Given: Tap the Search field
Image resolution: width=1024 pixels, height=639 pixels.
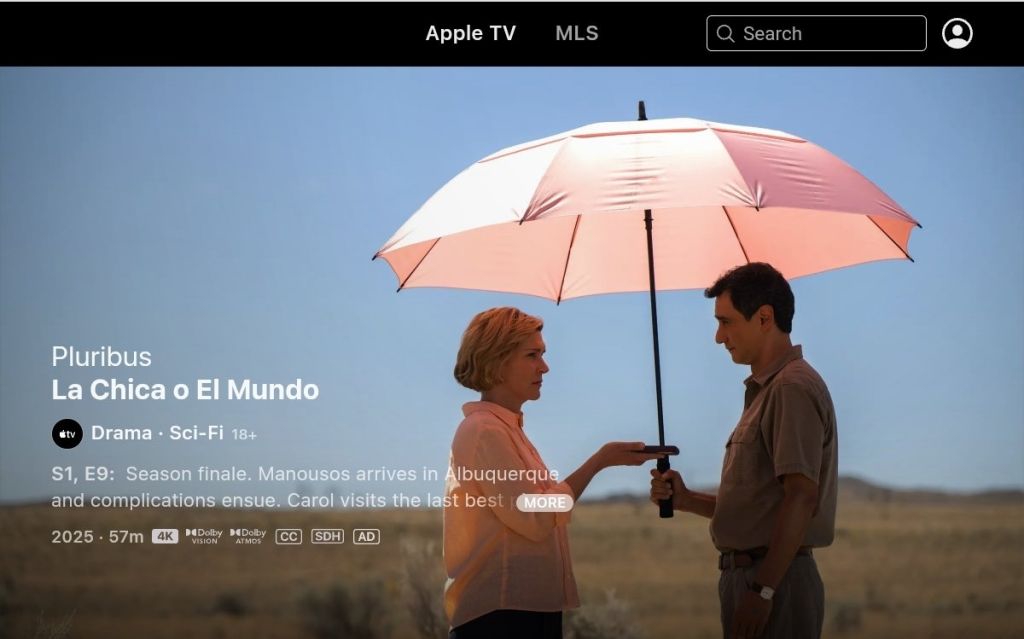Looking at the screenshot, I should (x=816, y=33).
